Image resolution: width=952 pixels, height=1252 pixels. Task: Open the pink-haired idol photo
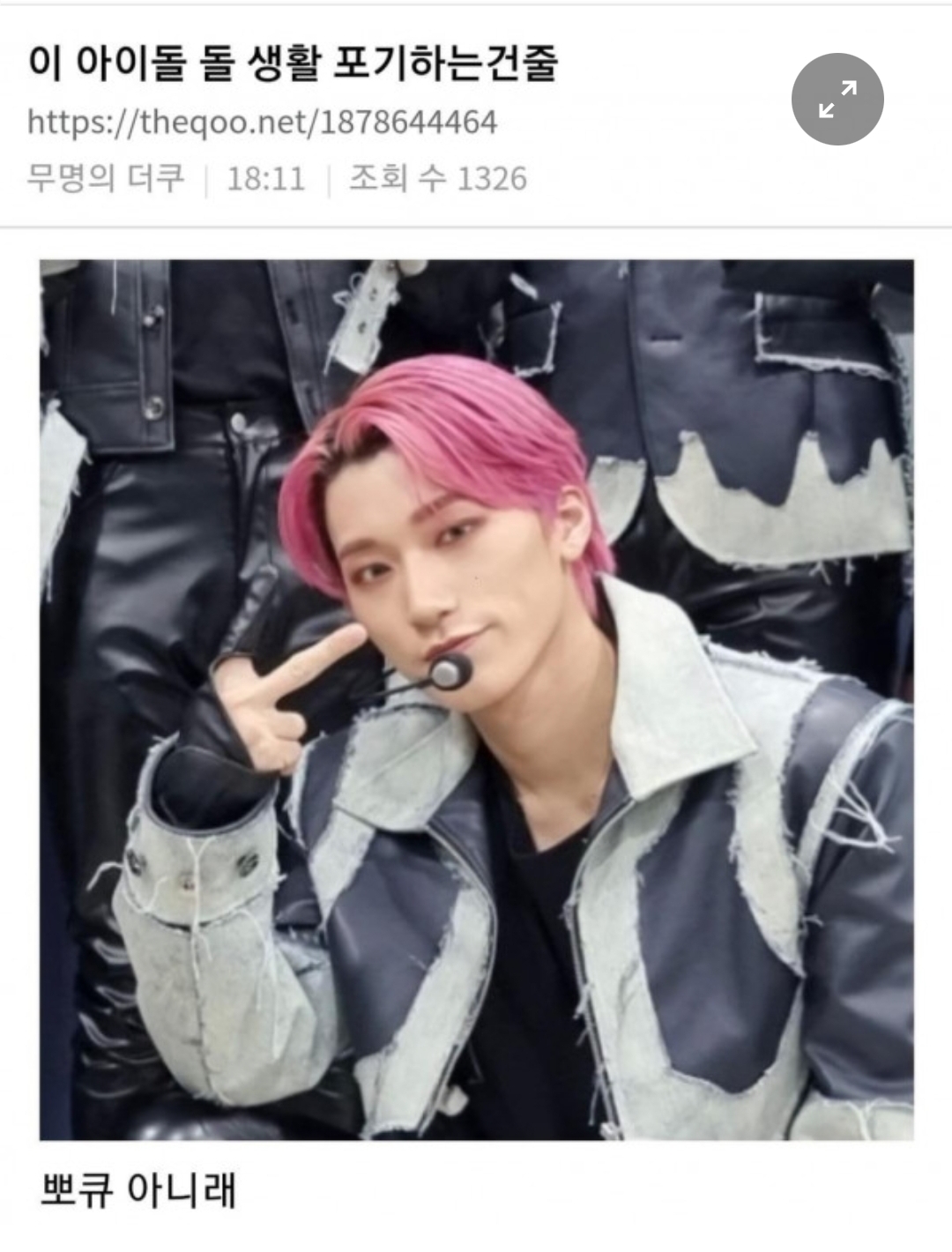476,699
